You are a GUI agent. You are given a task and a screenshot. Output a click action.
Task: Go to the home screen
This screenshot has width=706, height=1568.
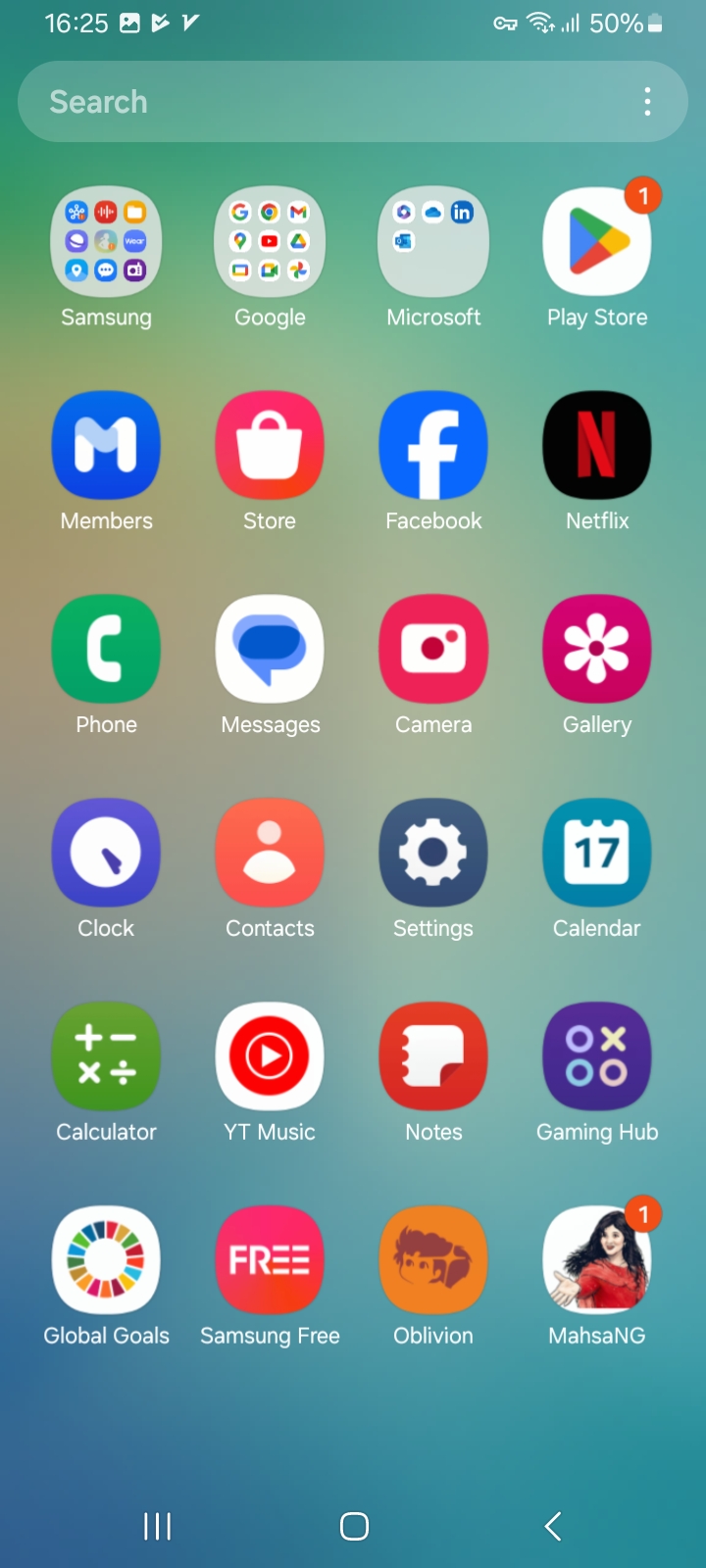click(354, 1526)
